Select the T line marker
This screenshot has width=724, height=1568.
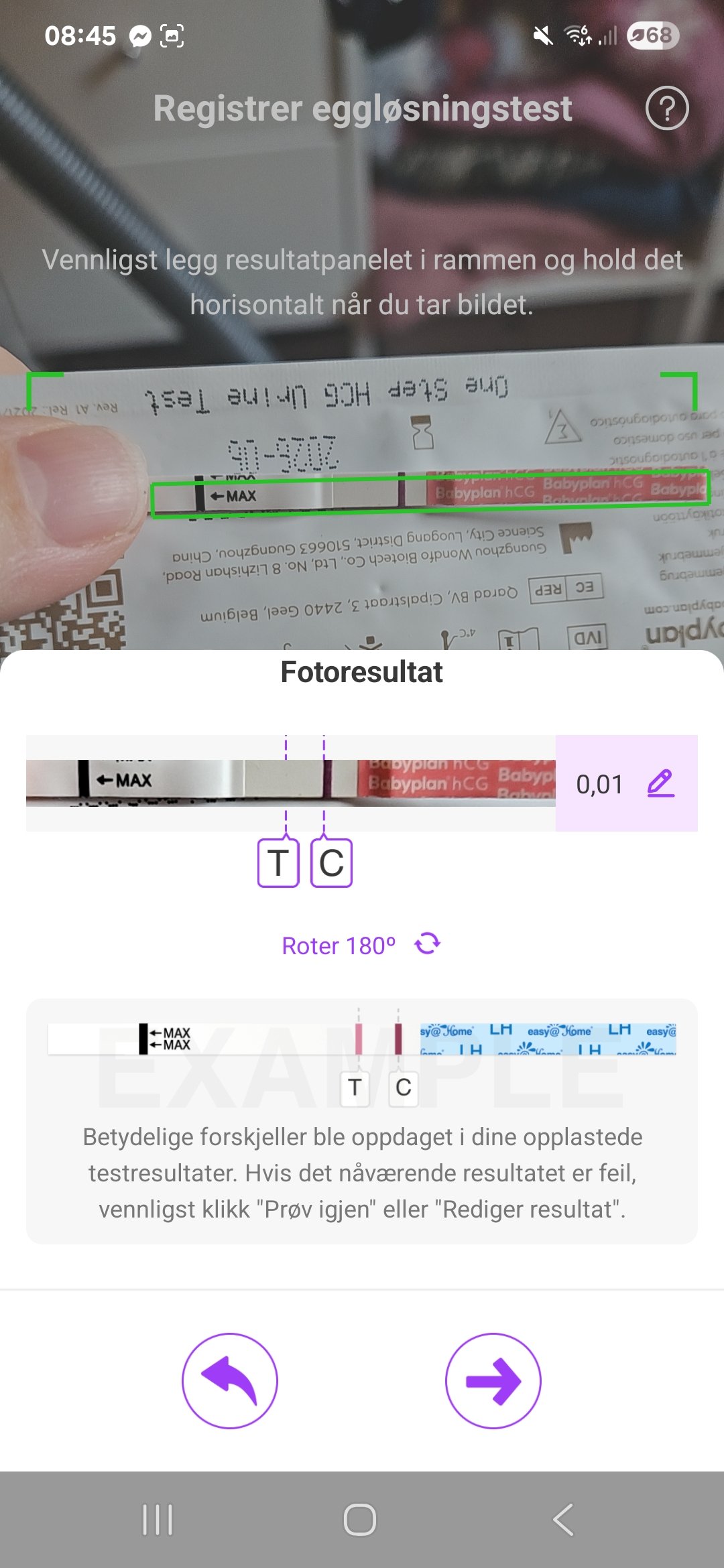coord(278,863)
